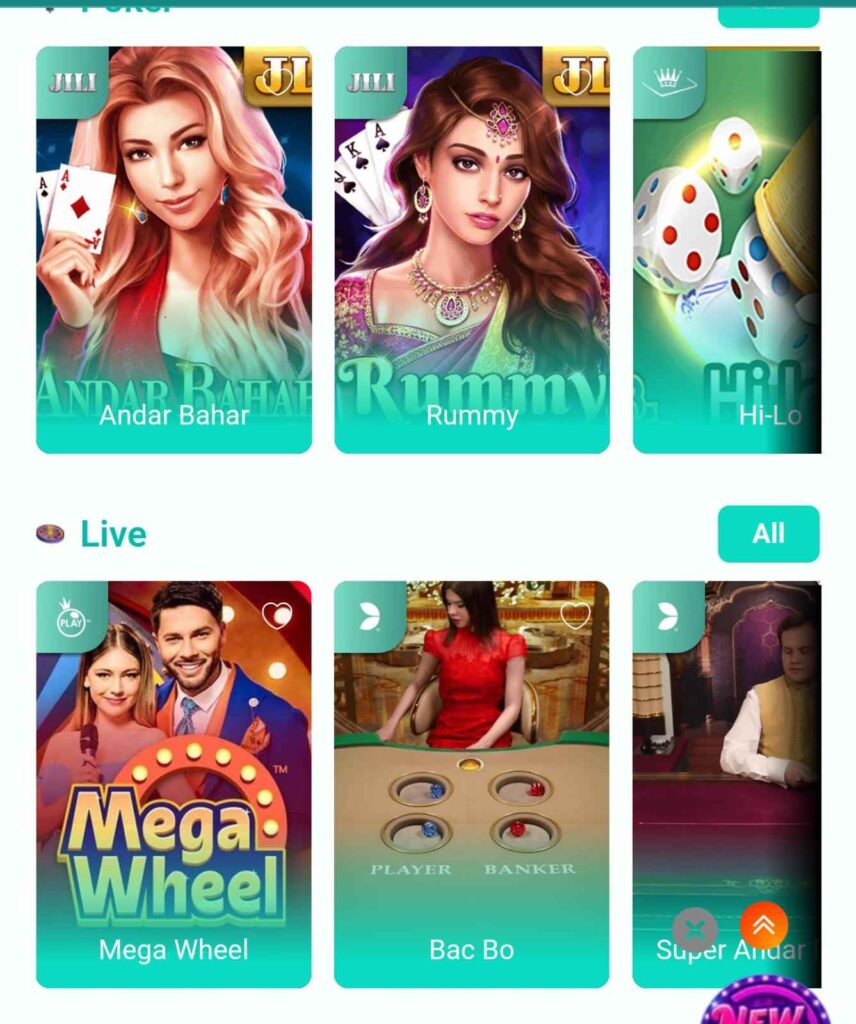Favorite the Mega Wheel game
Image resolution: width=856 pixels, height=1024 pixels.
click(x=277, y=616)
